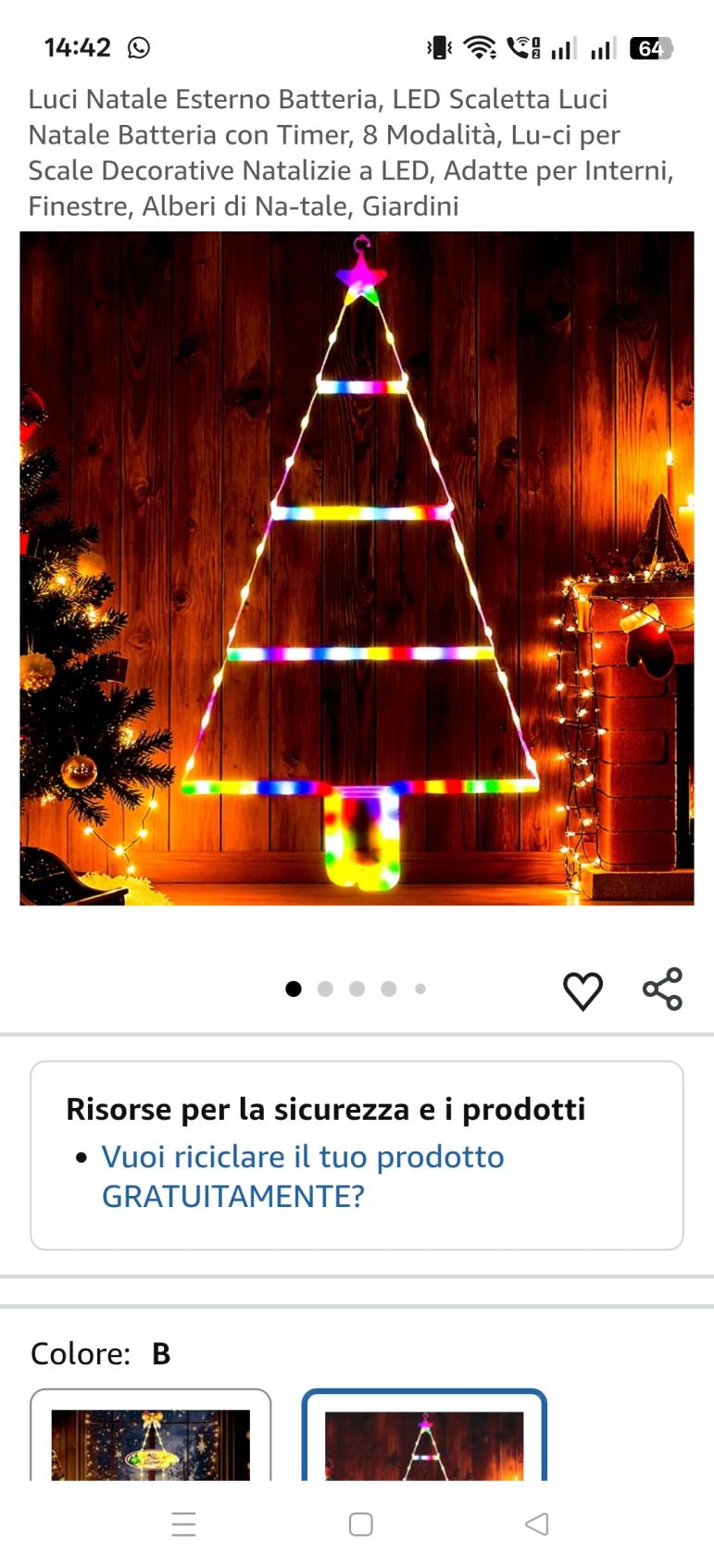Open the main LED tree product image
Viewport: 714px width, 1568px height.
(357, 568)
